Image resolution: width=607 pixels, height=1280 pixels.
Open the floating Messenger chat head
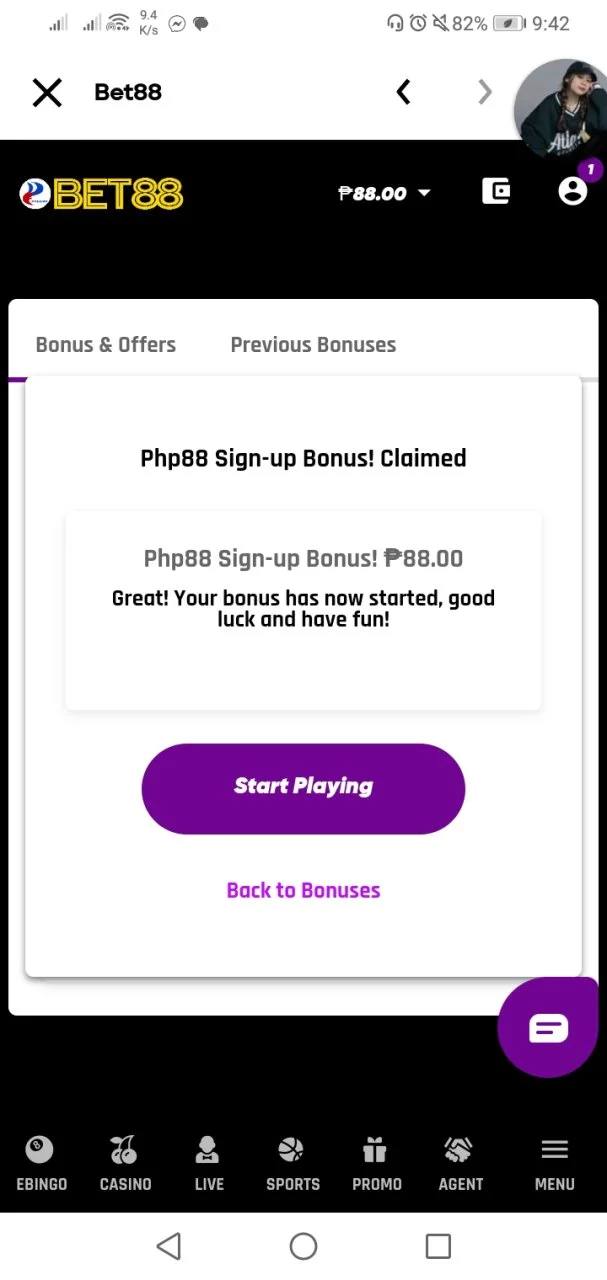[x=560, y=108]
